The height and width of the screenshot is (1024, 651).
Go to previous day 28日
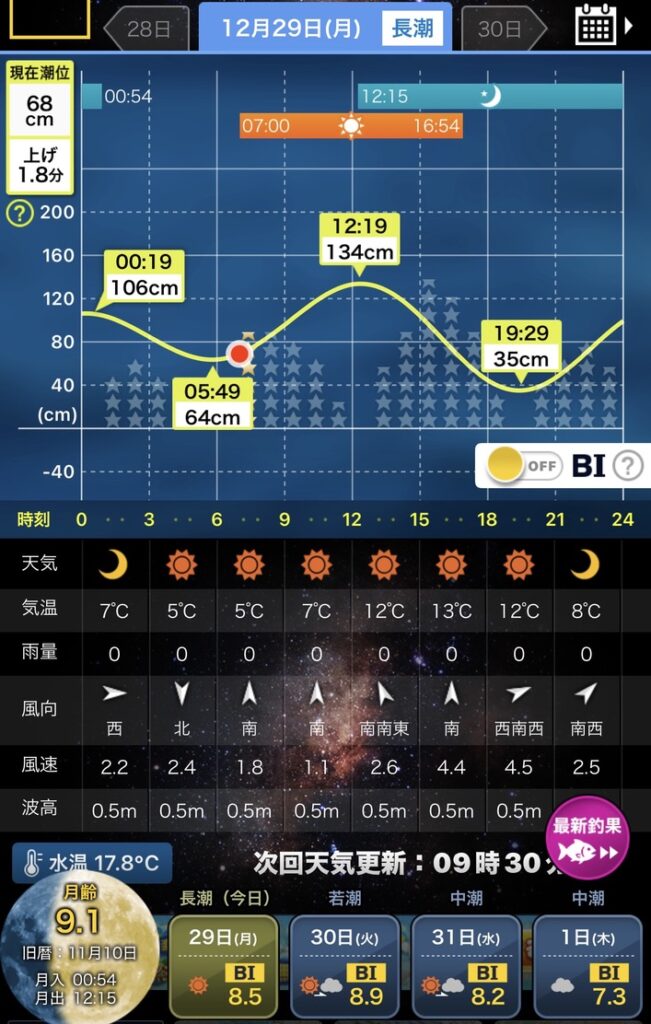[148, 29]
